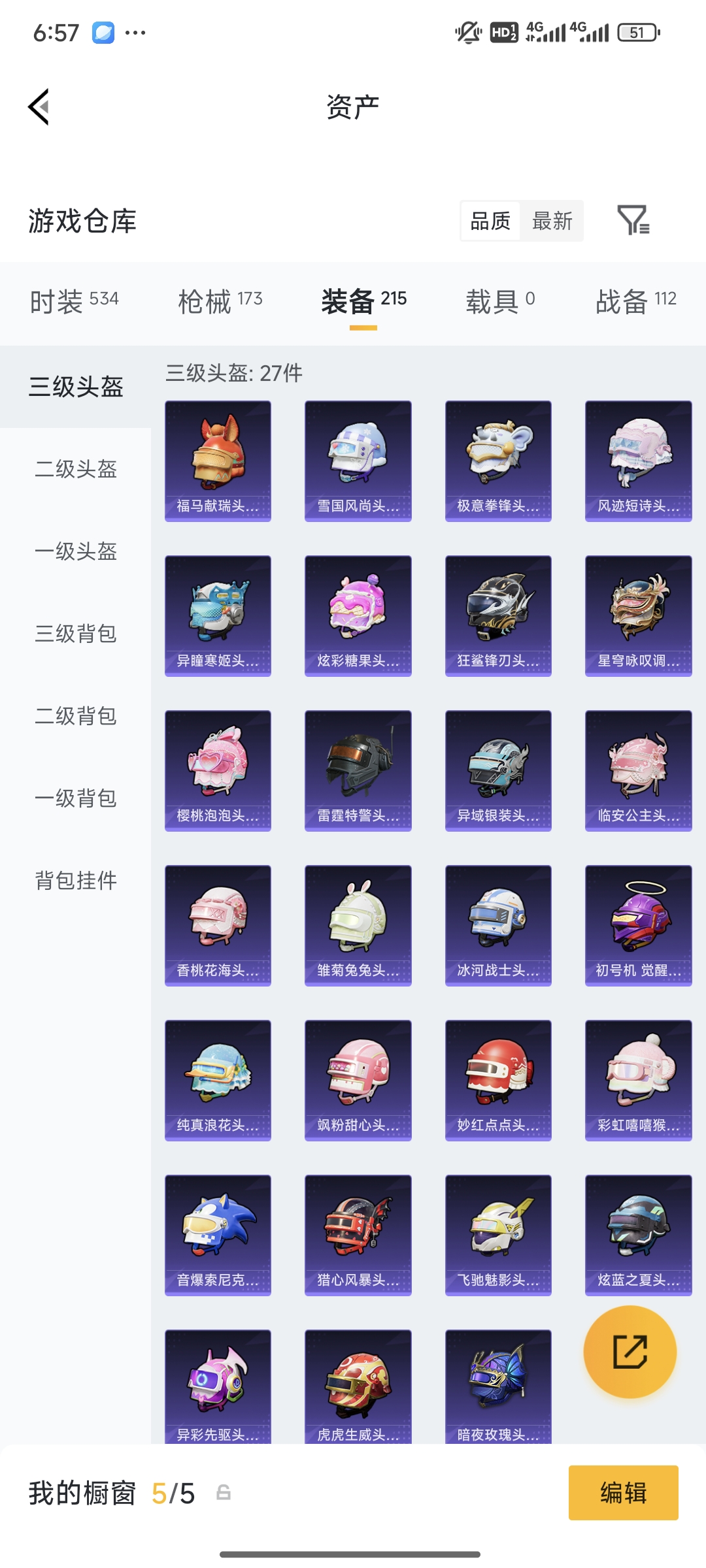Tap the orange floating share button

(630, 1352)
